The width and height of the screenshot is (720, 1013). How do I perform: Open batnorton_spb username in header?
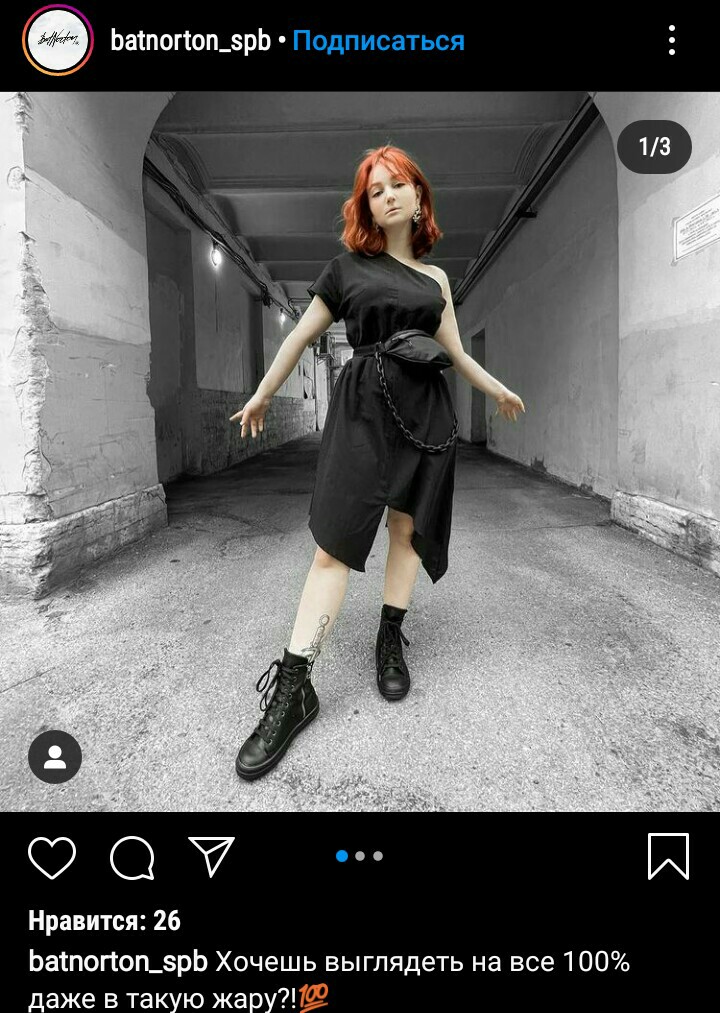(190, 41)
